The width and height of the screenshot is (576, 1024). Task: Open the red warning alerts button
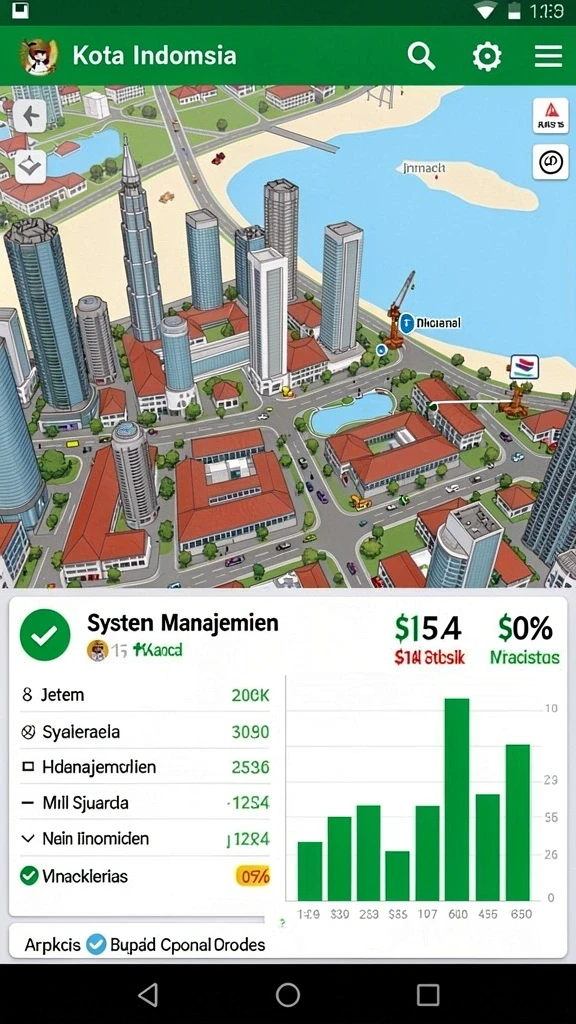550,116
